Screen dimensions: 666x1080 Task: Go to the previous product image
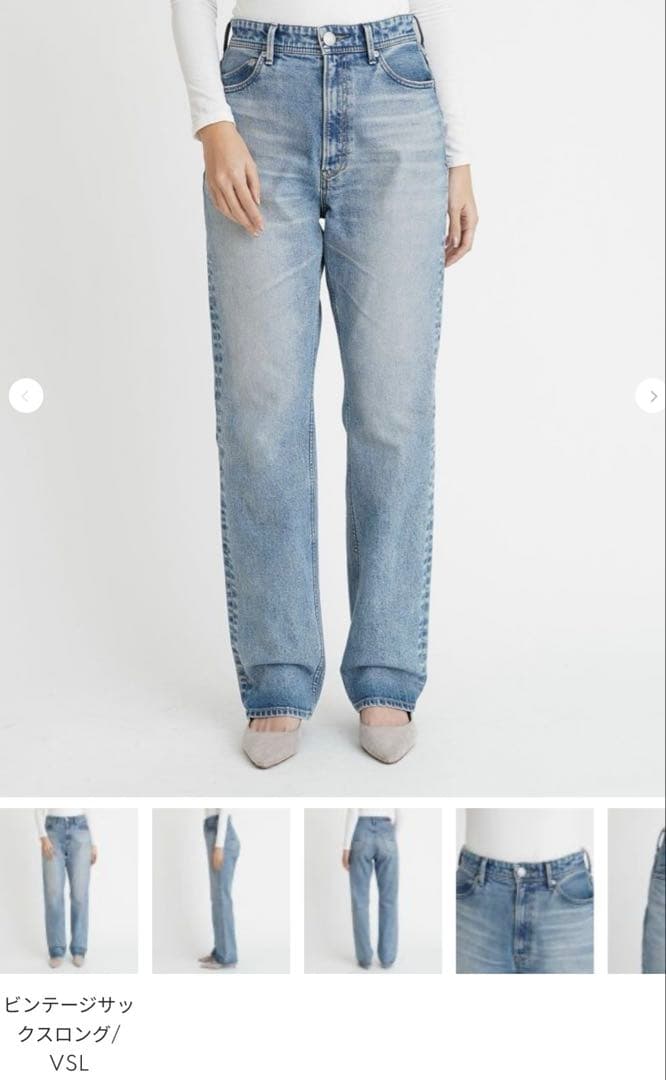26,396
